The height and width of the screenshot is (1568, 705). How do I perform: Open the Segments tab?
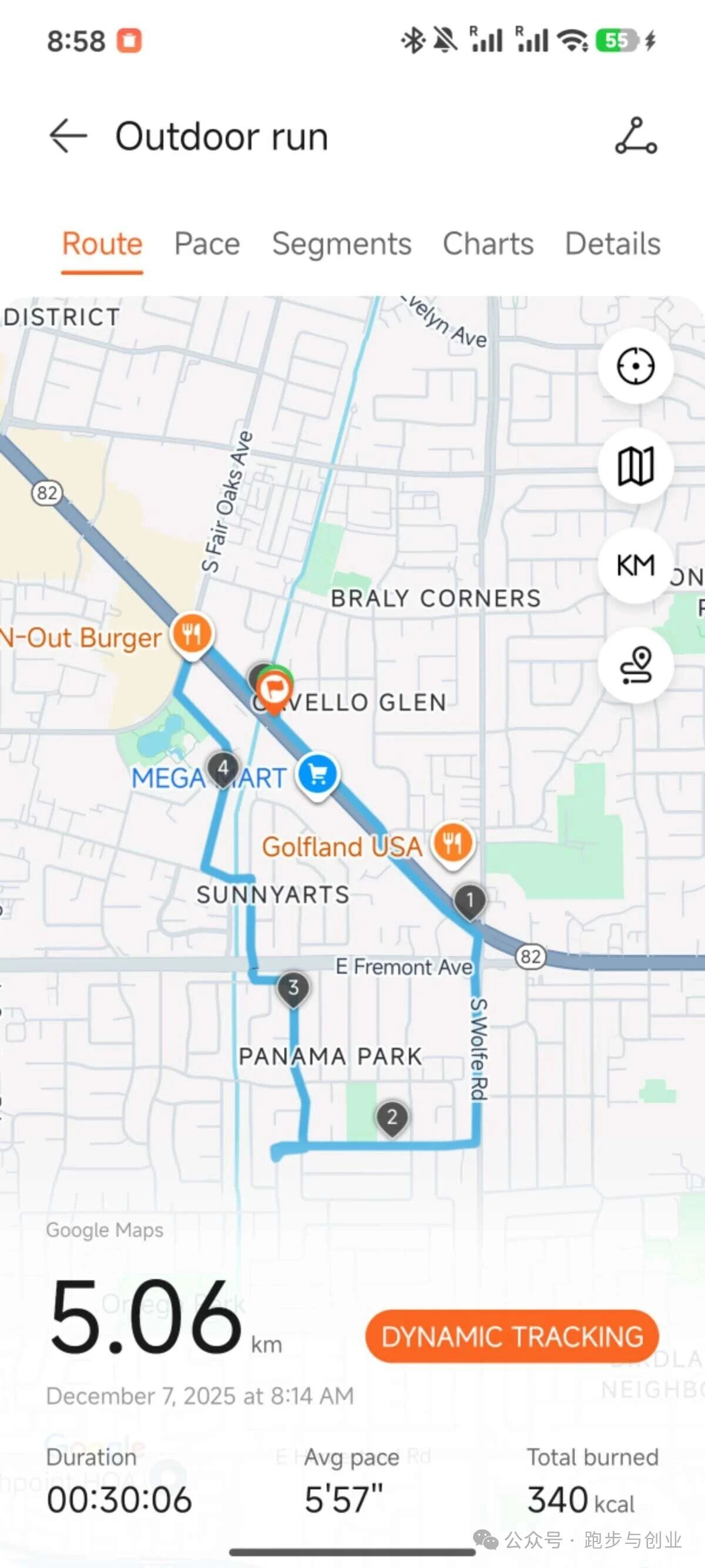[x=341, y=244]
